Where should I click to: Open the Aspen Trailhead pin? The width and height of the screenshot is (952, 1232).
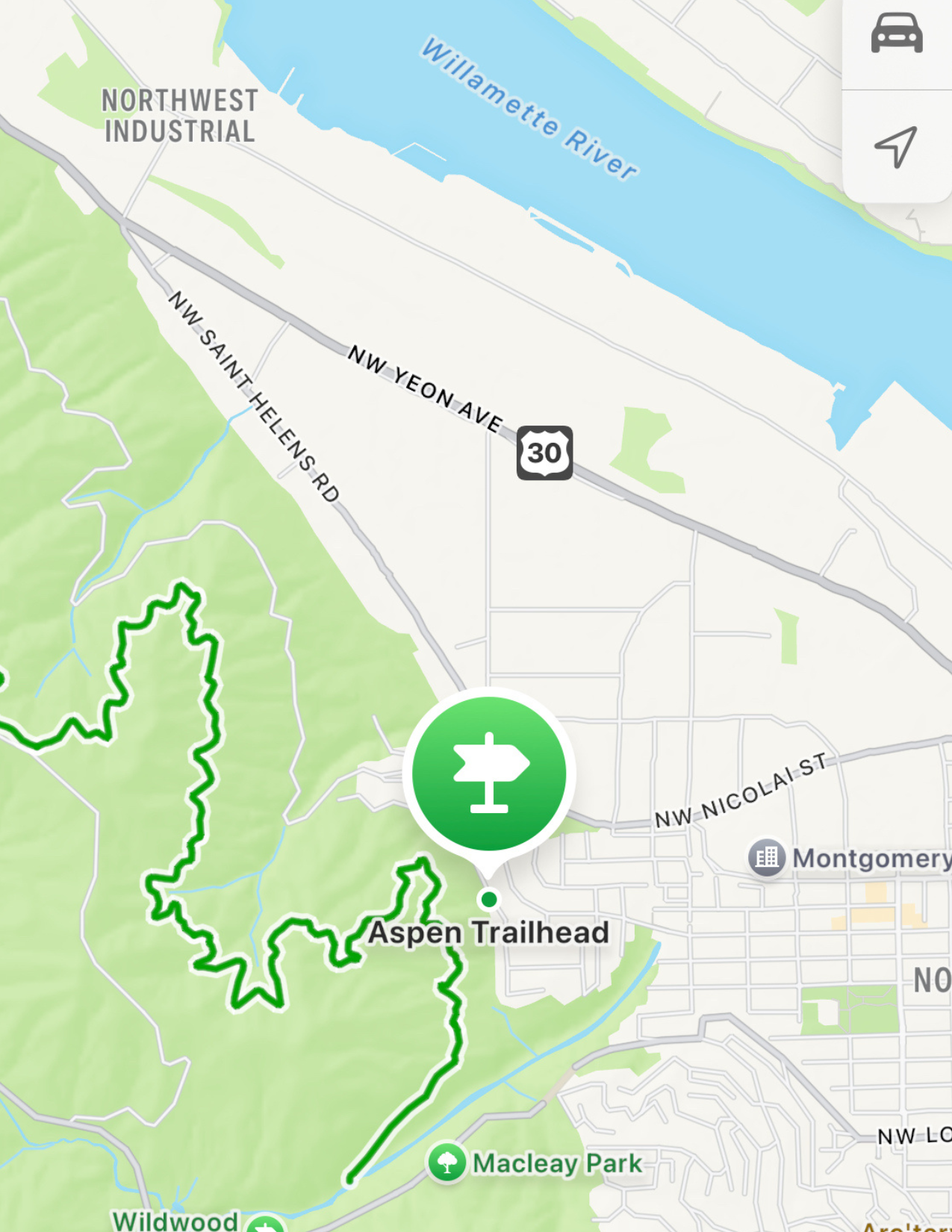tap(489, 774)
